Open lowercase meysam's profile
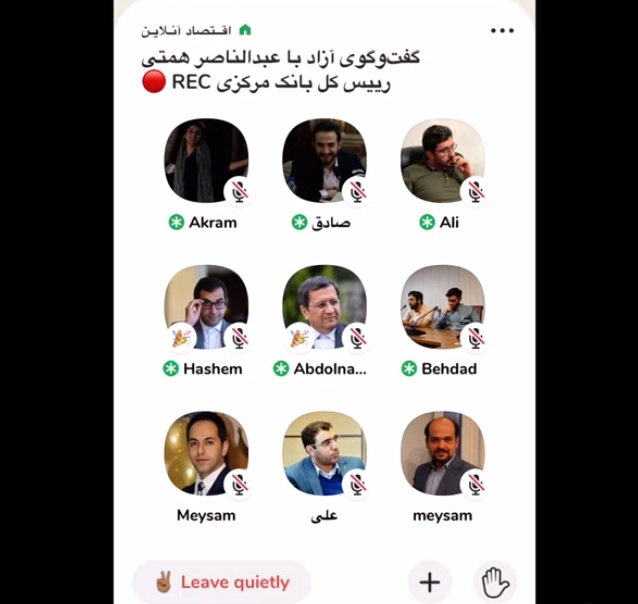Viewport: 638px width, 604px height. [442, 454]
